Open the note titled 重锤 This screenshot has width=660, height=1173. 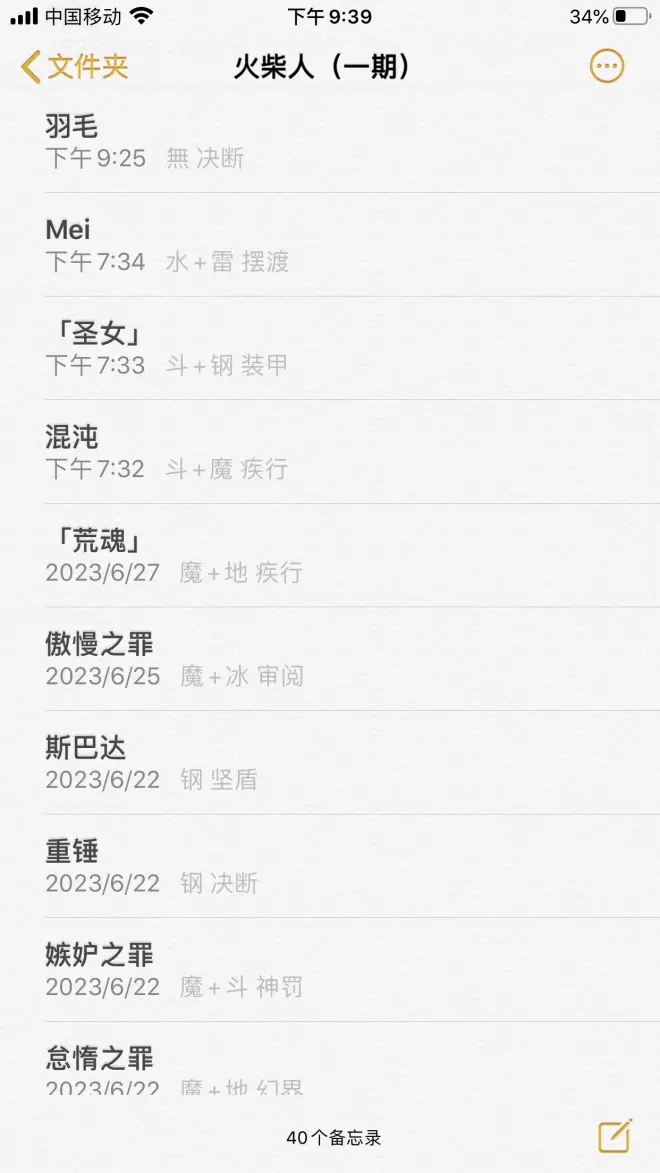point(330,867)
